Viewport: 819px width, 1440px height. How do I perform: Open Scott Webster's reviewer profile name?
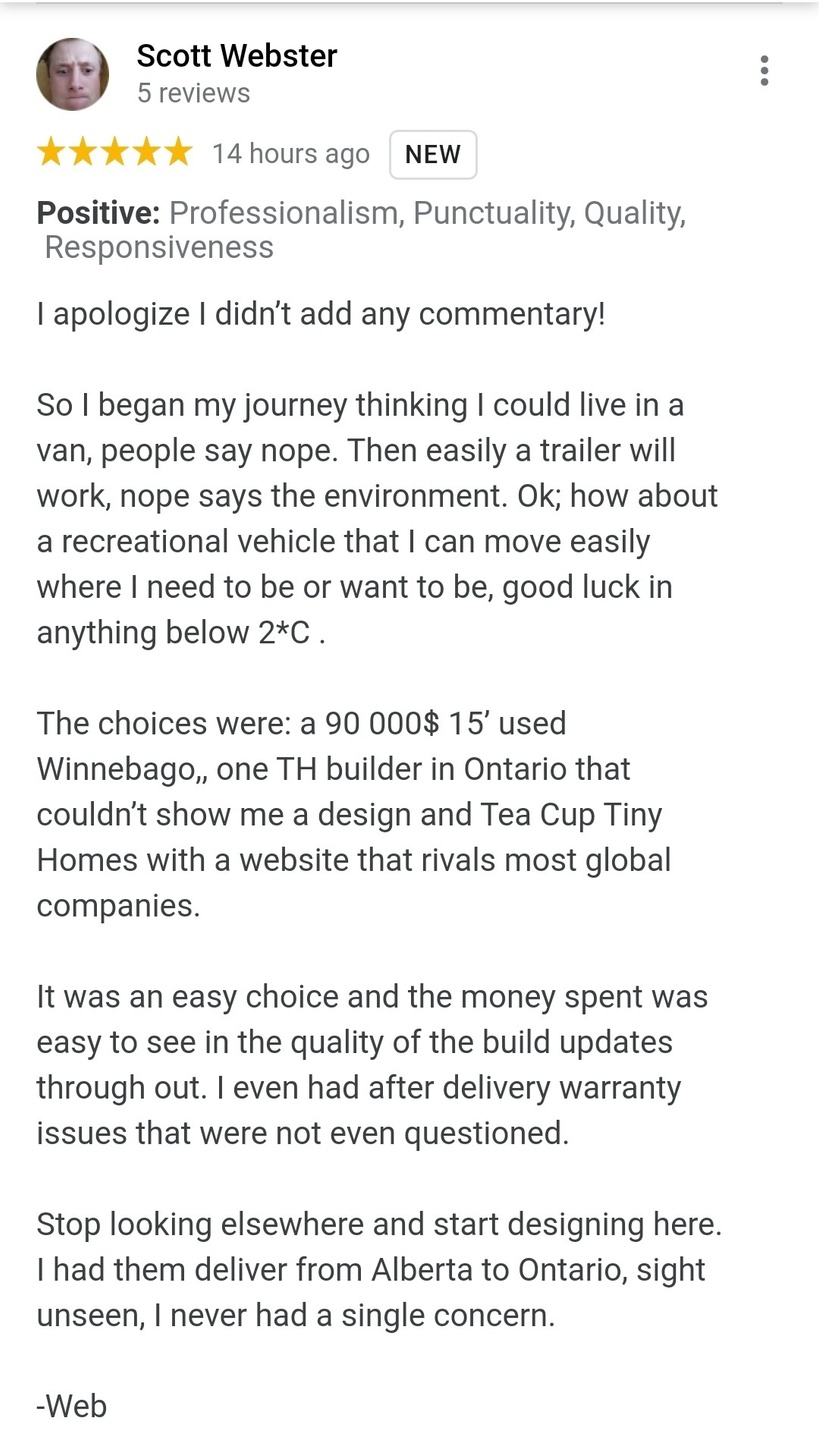[236, 56]
